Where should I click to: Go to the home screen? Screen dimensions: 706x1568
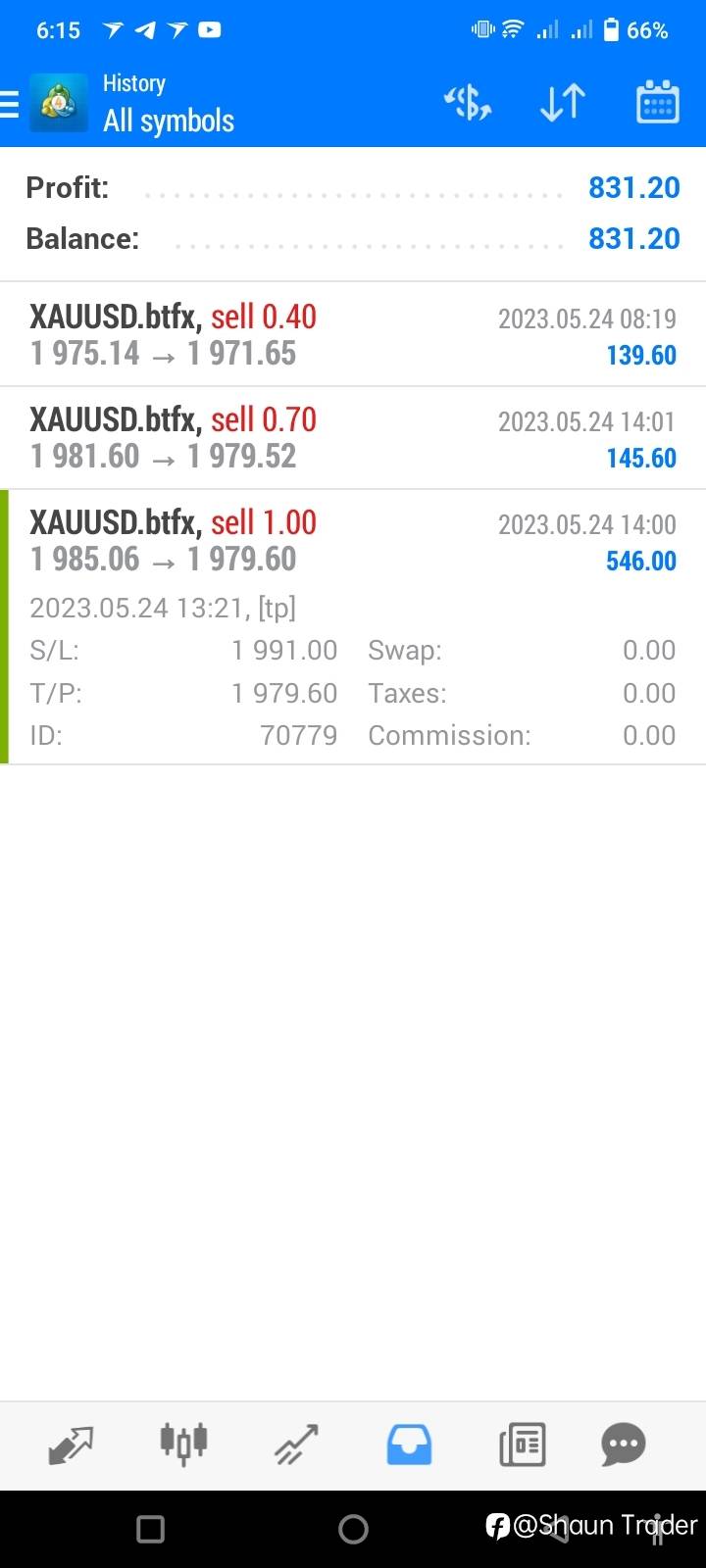(x=353, y=1529)
